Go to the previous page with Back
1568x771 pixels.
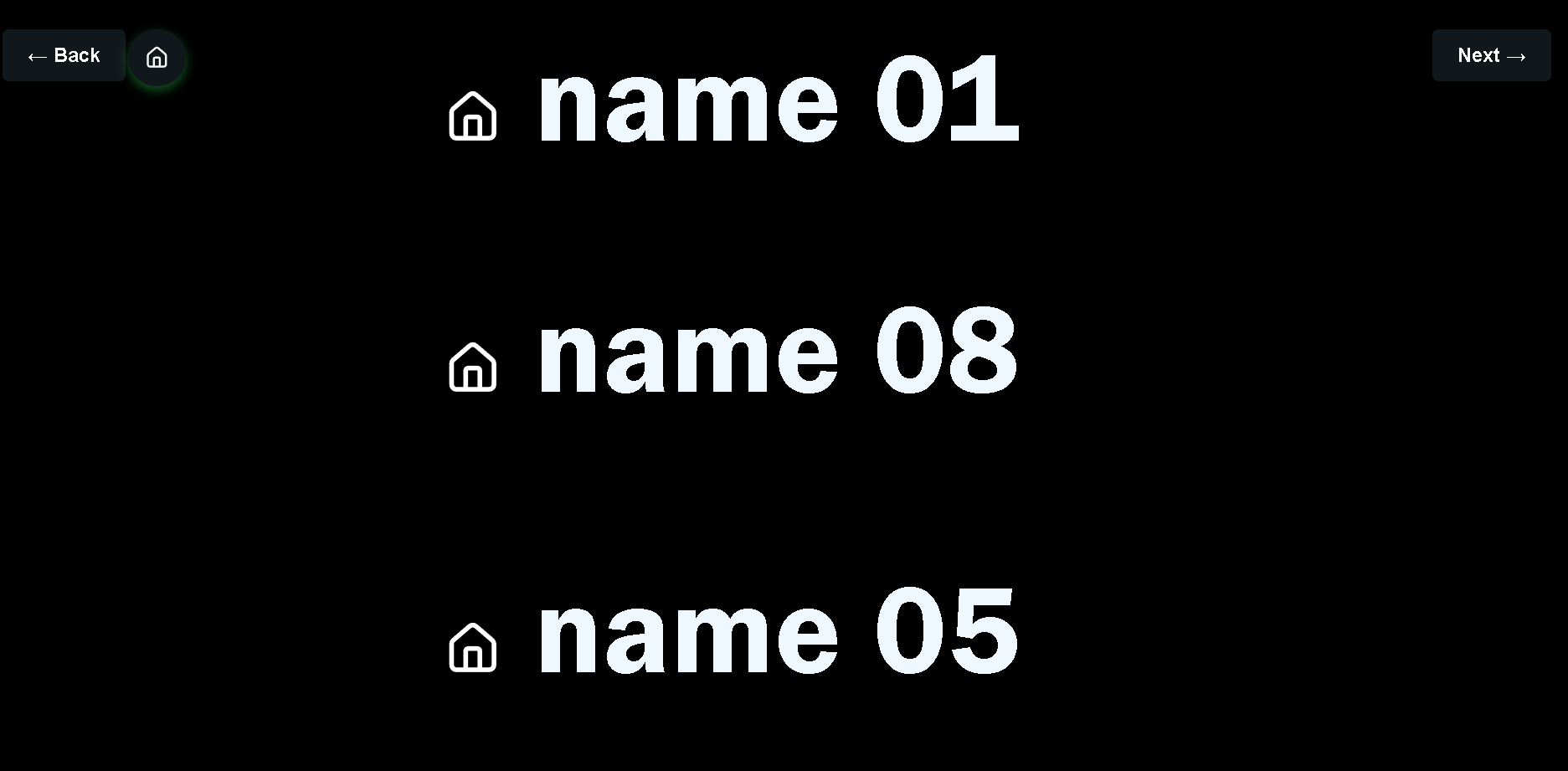click(x=64, y=55)
